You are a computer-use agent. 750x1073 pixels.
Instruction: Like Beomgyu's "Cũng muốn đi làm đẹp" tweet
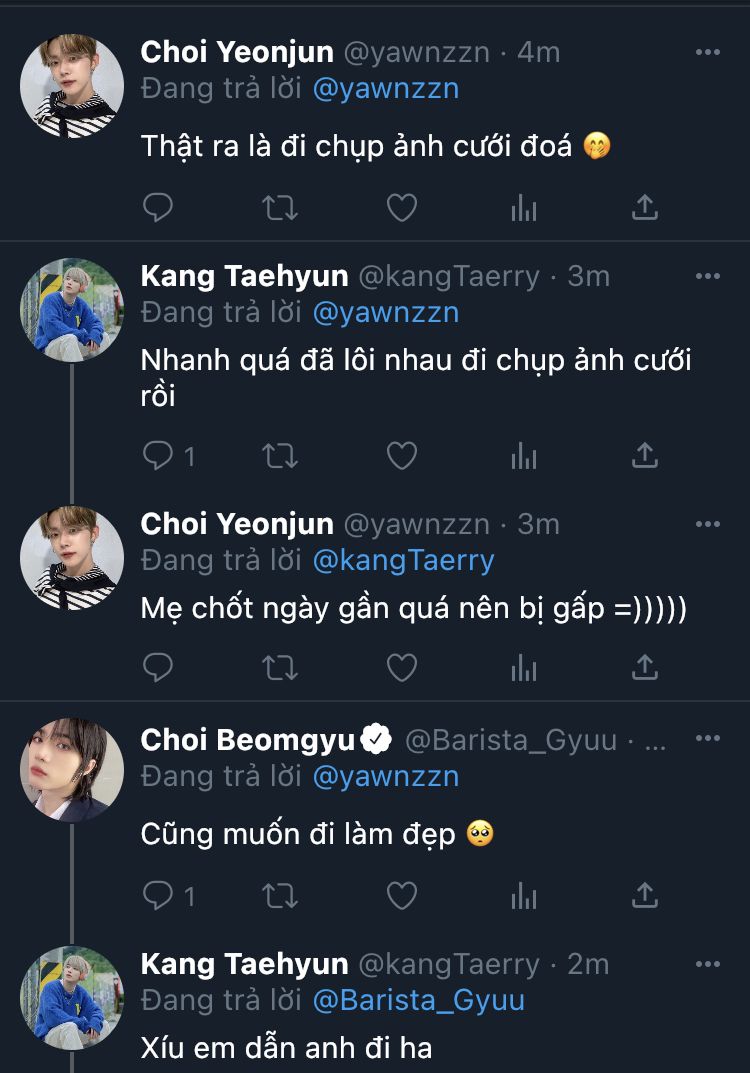[402, 896]
